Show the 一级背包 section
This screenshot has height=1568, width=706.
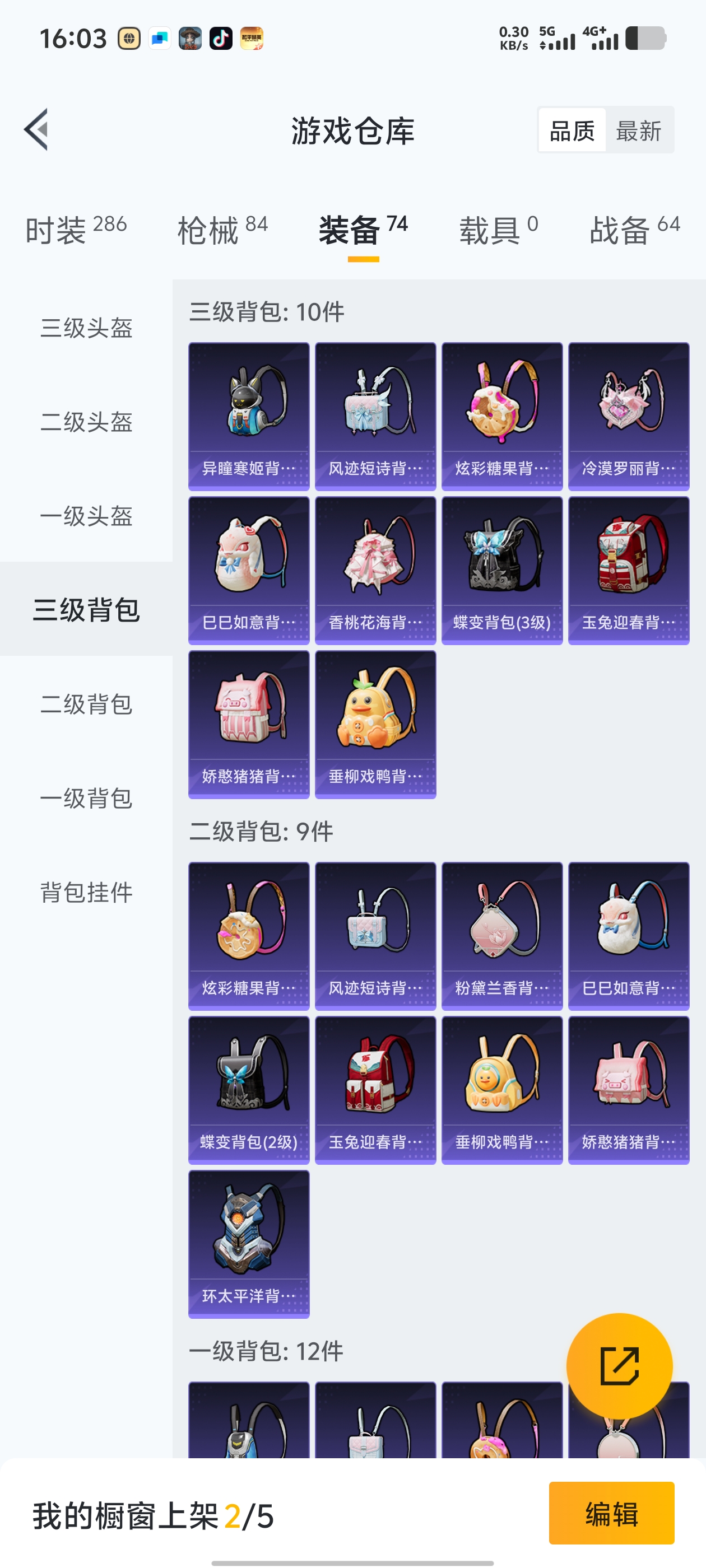[86, 799]
